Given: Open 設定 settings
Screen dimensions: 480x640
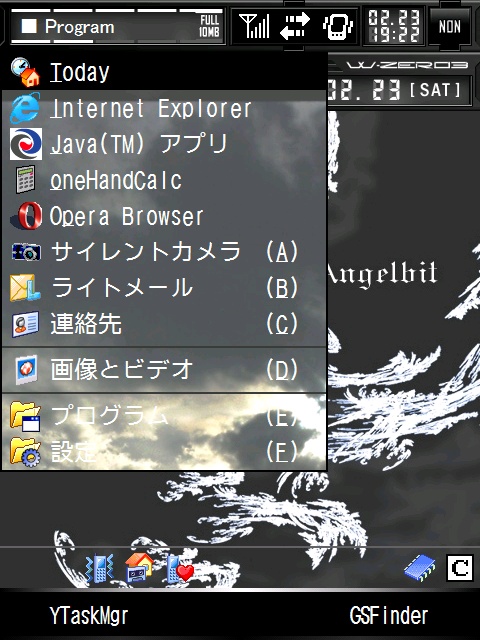Looking at the screenshot, I should pos(164,452).
